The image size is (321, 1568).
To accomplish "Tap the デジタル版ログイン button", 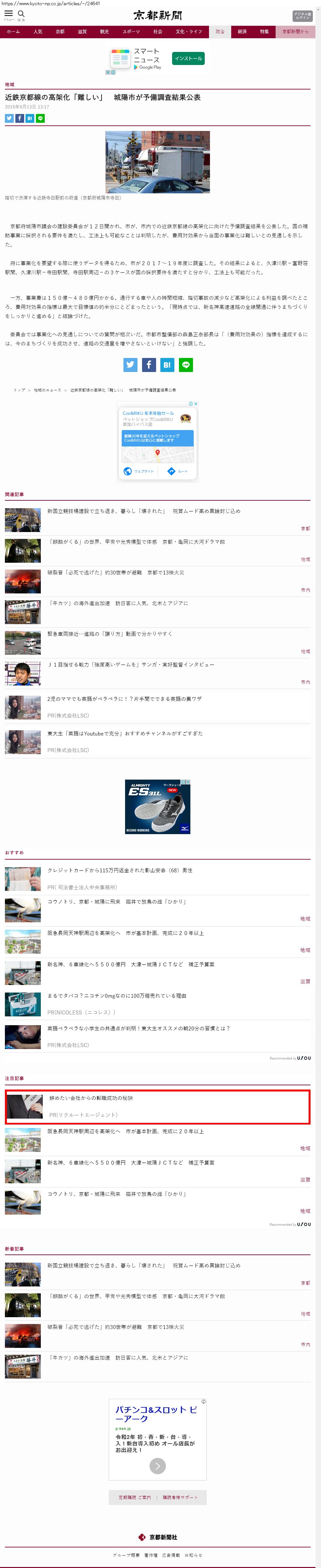I will click(302, 15).
